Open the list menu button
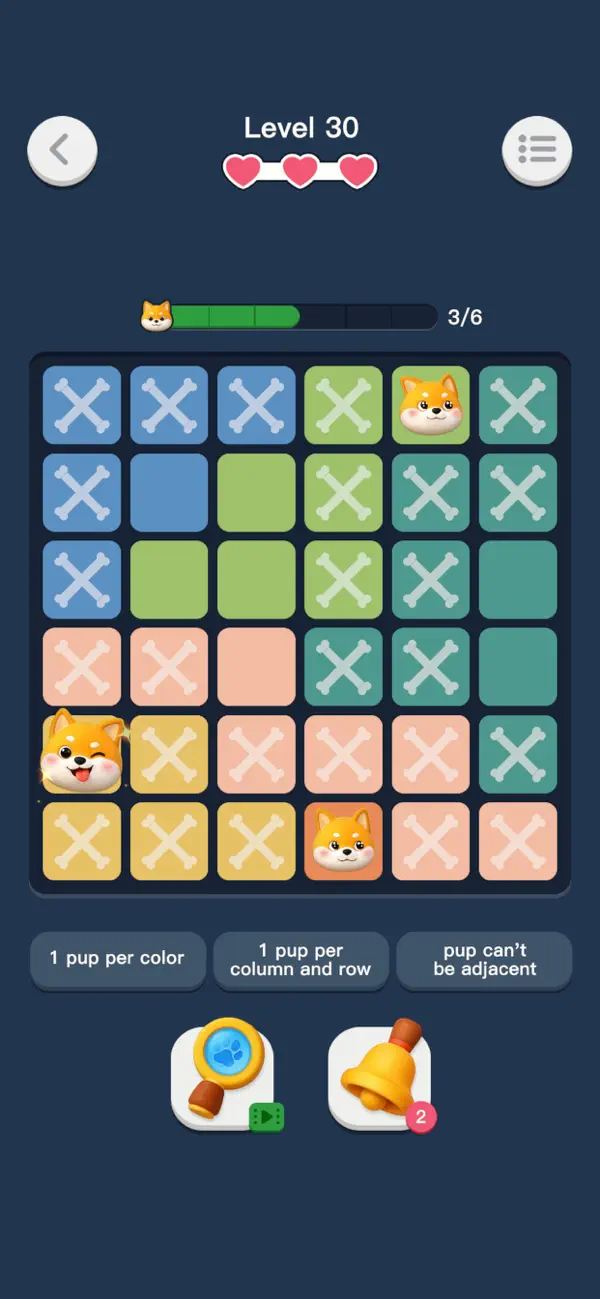Viewport: 600px width, 1299px height. [x=537, y=151]
